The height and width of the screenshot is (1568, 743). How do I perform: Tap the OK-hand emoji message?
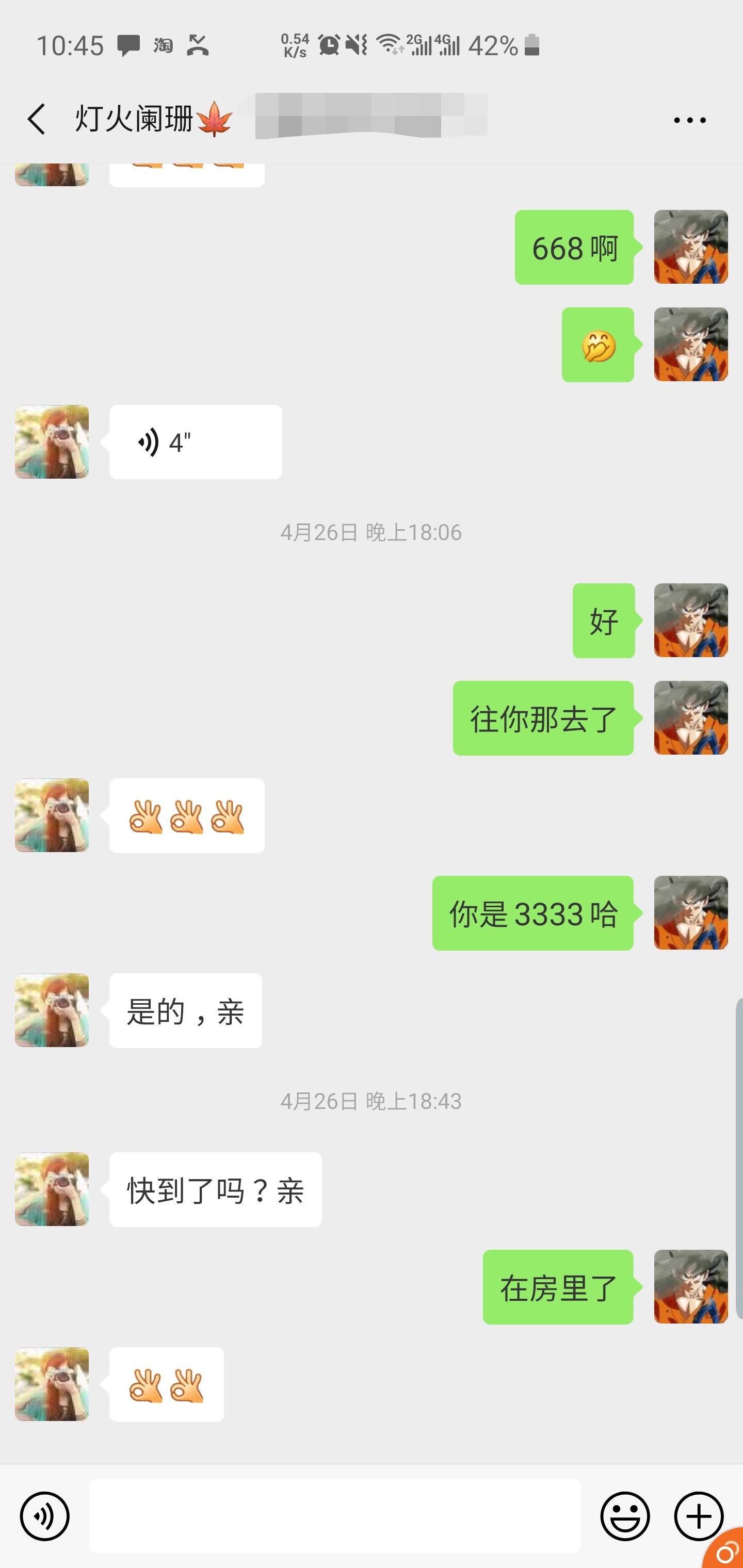(187, 817)
